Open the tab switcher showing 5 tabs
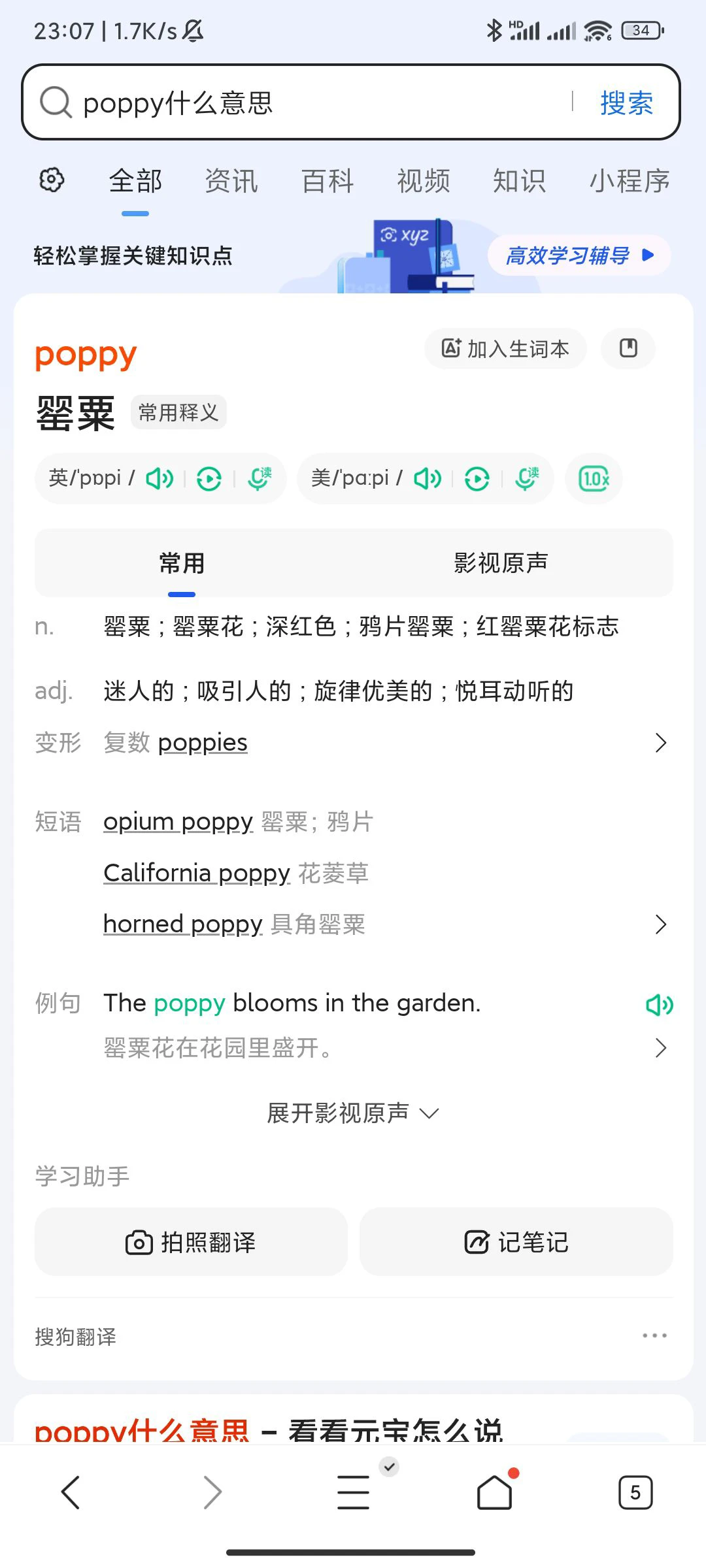Viewport: 706px width, 1568px height. [635, 1492]
